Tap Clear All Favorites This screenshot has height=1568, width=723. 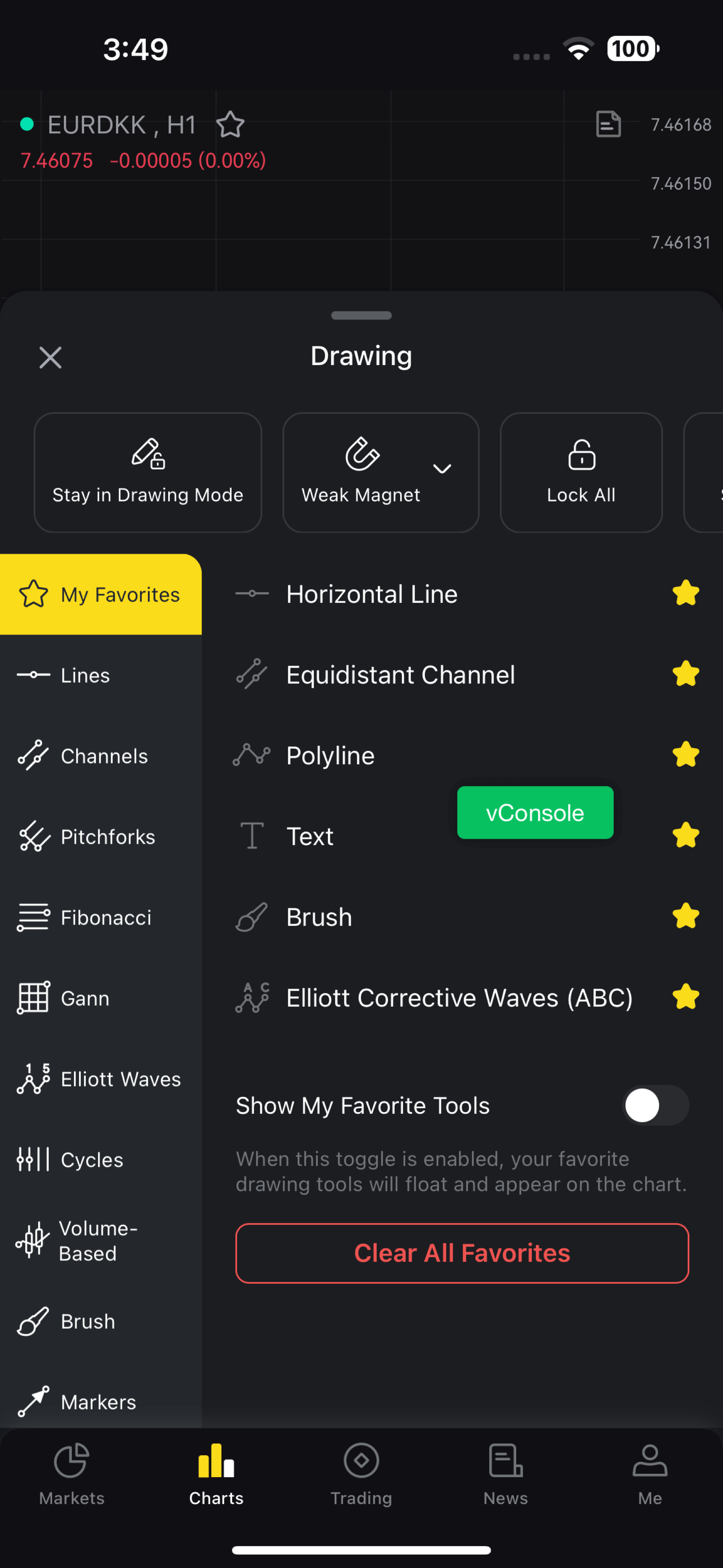[462, 1253]
